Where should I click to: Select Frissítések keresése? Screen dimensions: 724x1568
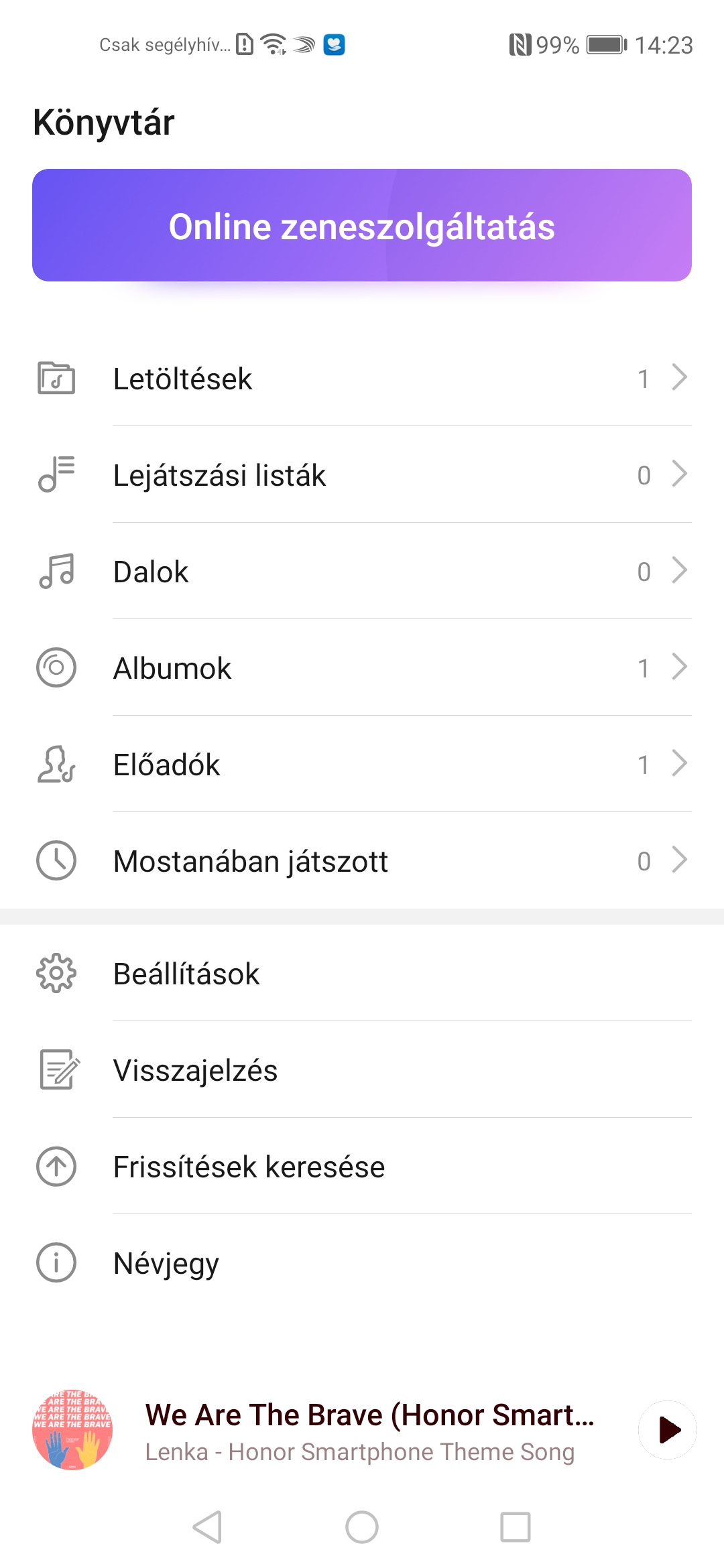[x=362, y=1167]
